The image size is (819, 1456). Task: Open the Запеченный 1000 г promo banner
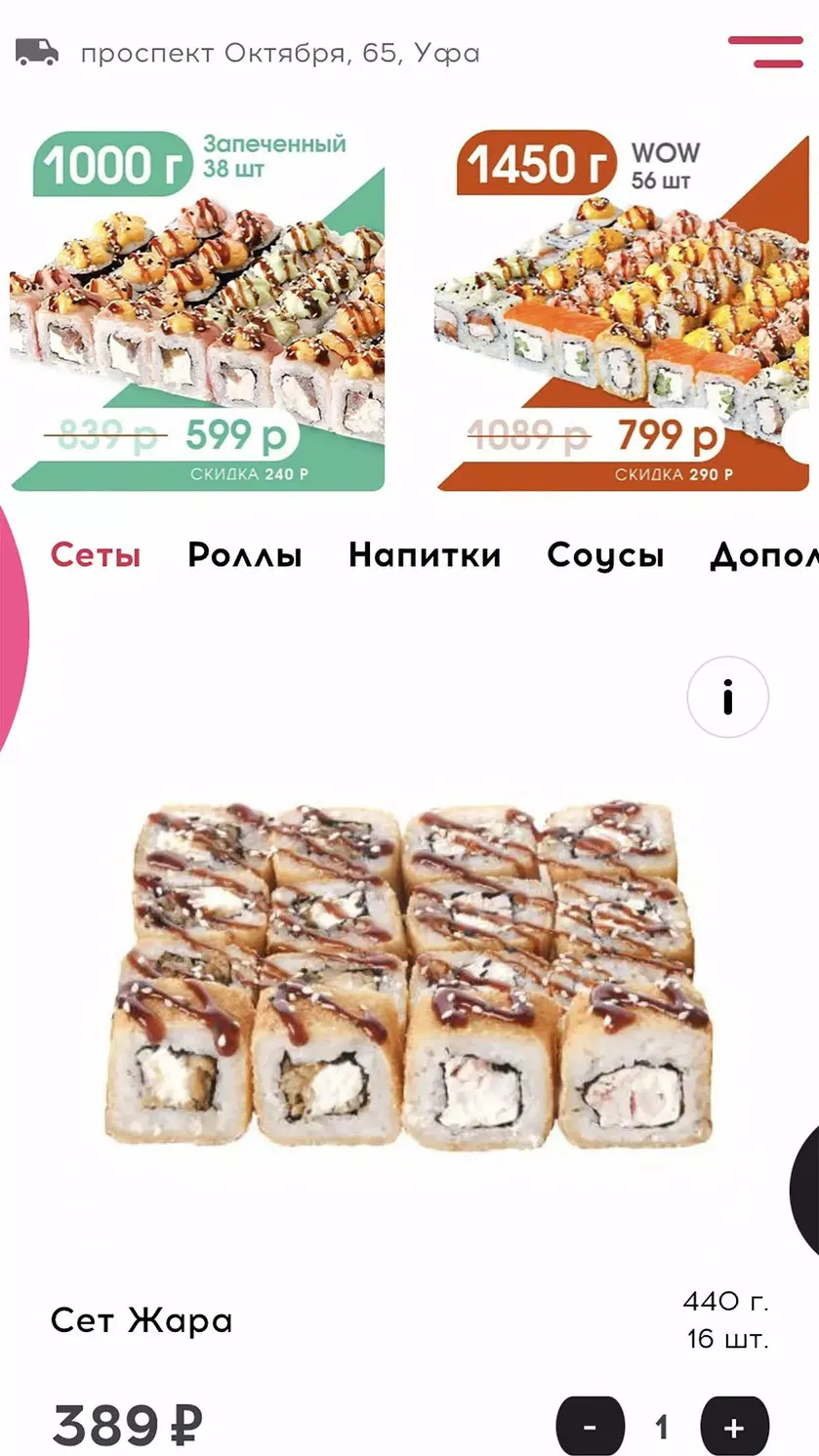tap(197, 311)
